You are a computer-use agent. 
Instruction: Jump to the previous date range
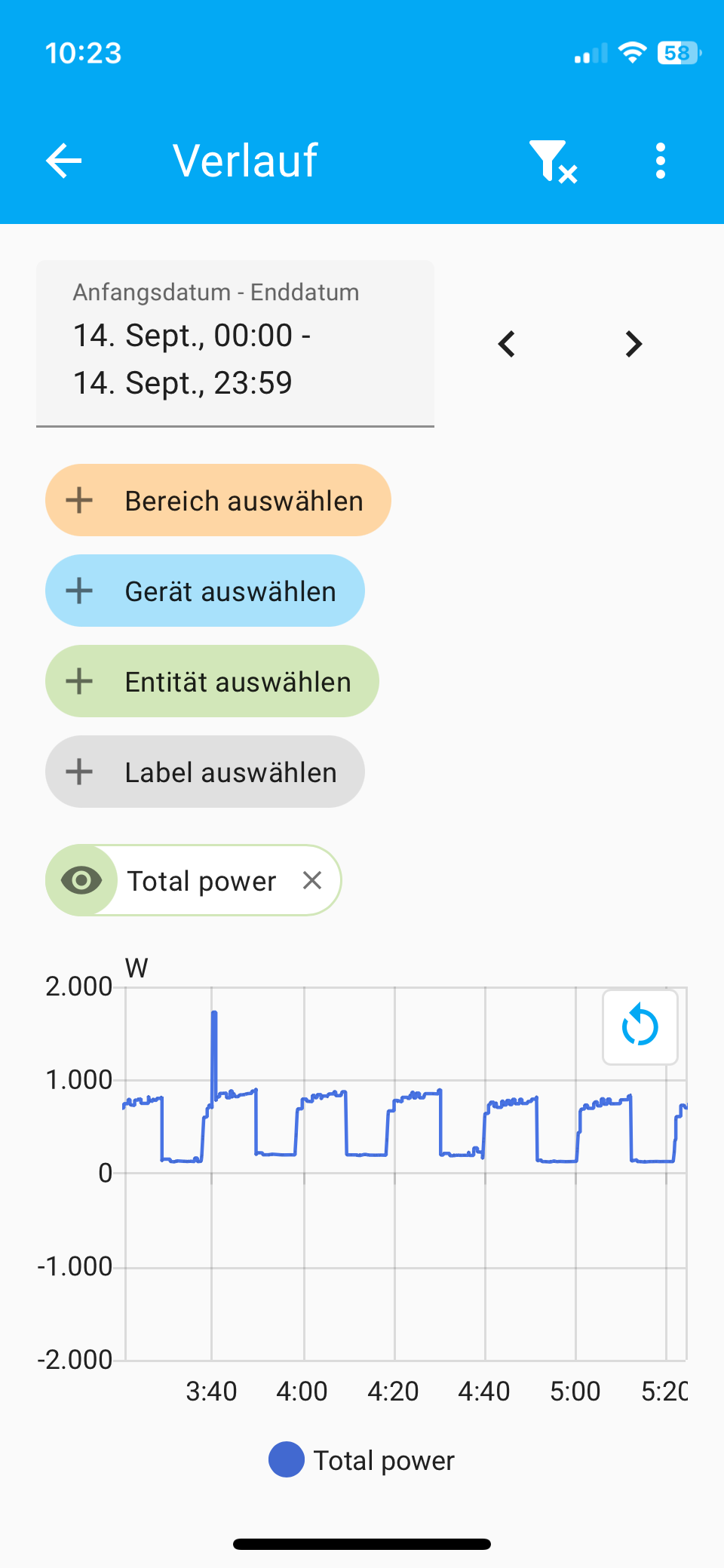pyautogui.click(x=507, y=345)
